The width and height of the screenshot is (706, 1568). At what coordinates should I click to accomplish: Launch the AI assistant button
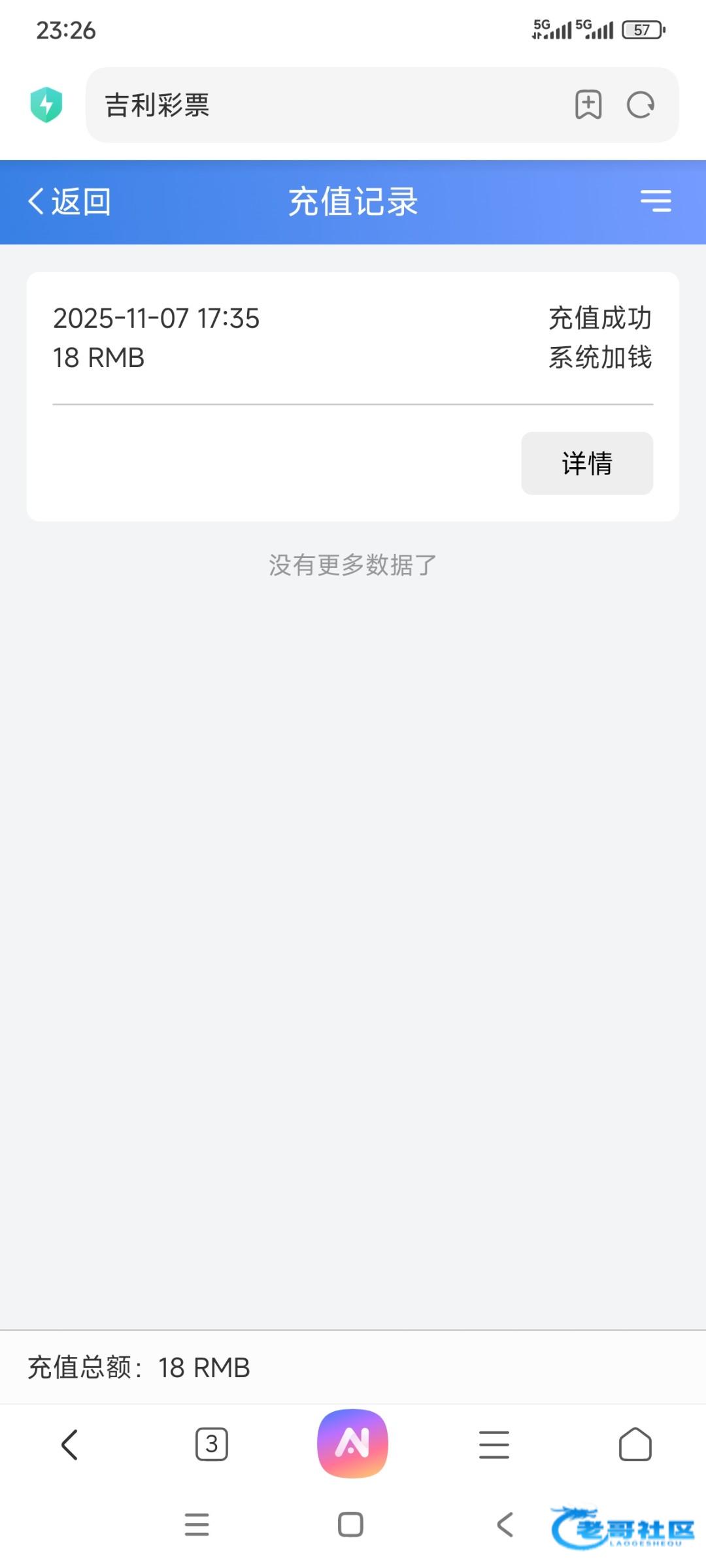point(352,1443)
